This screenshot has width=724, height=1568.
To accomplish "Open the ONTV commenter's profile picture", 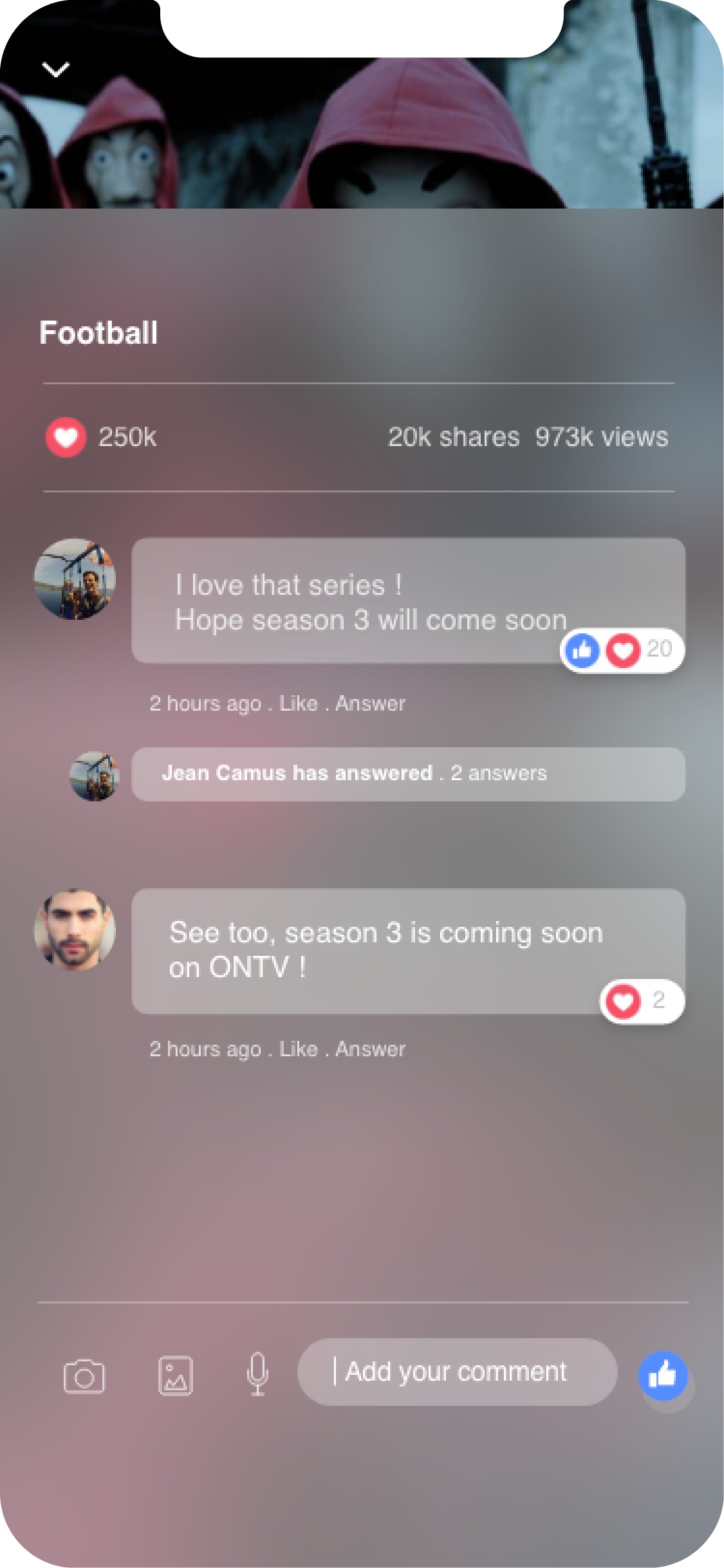I will pos(75,929).
